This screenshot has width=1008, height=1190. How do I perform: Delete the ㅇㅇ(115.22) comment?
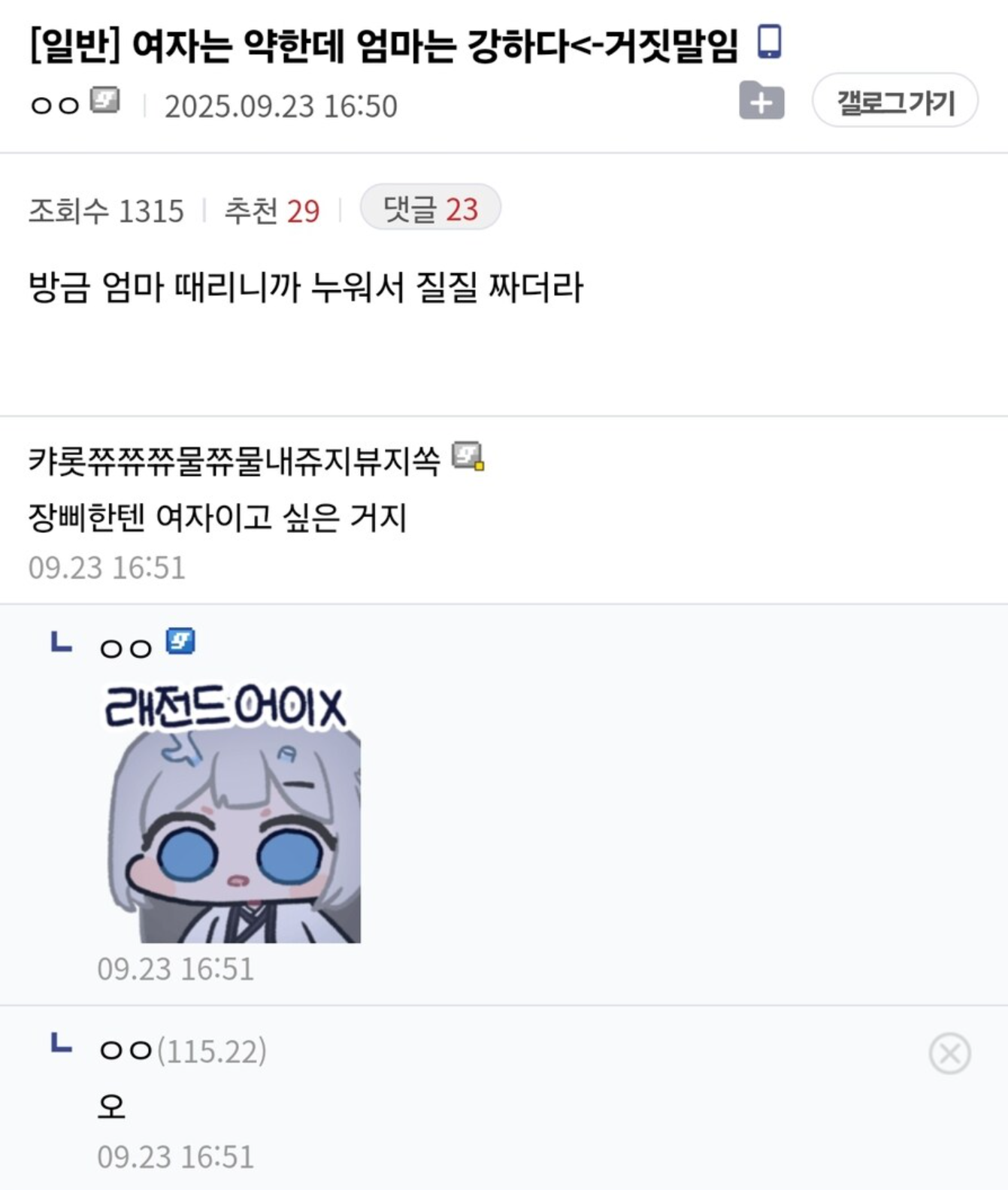[x=949, y=1053]
